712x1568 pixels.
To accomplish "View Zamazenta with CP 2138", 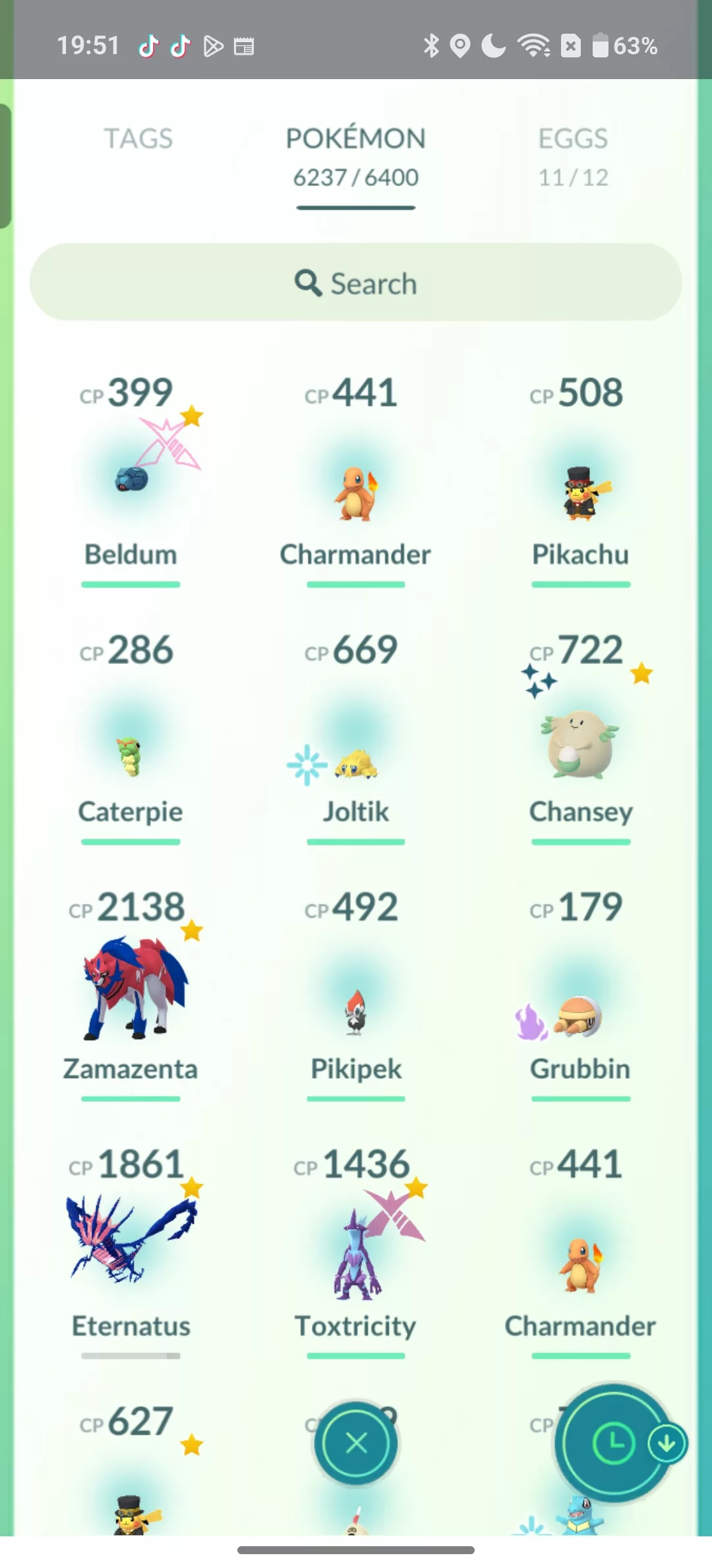I will (x=131, y=989).
